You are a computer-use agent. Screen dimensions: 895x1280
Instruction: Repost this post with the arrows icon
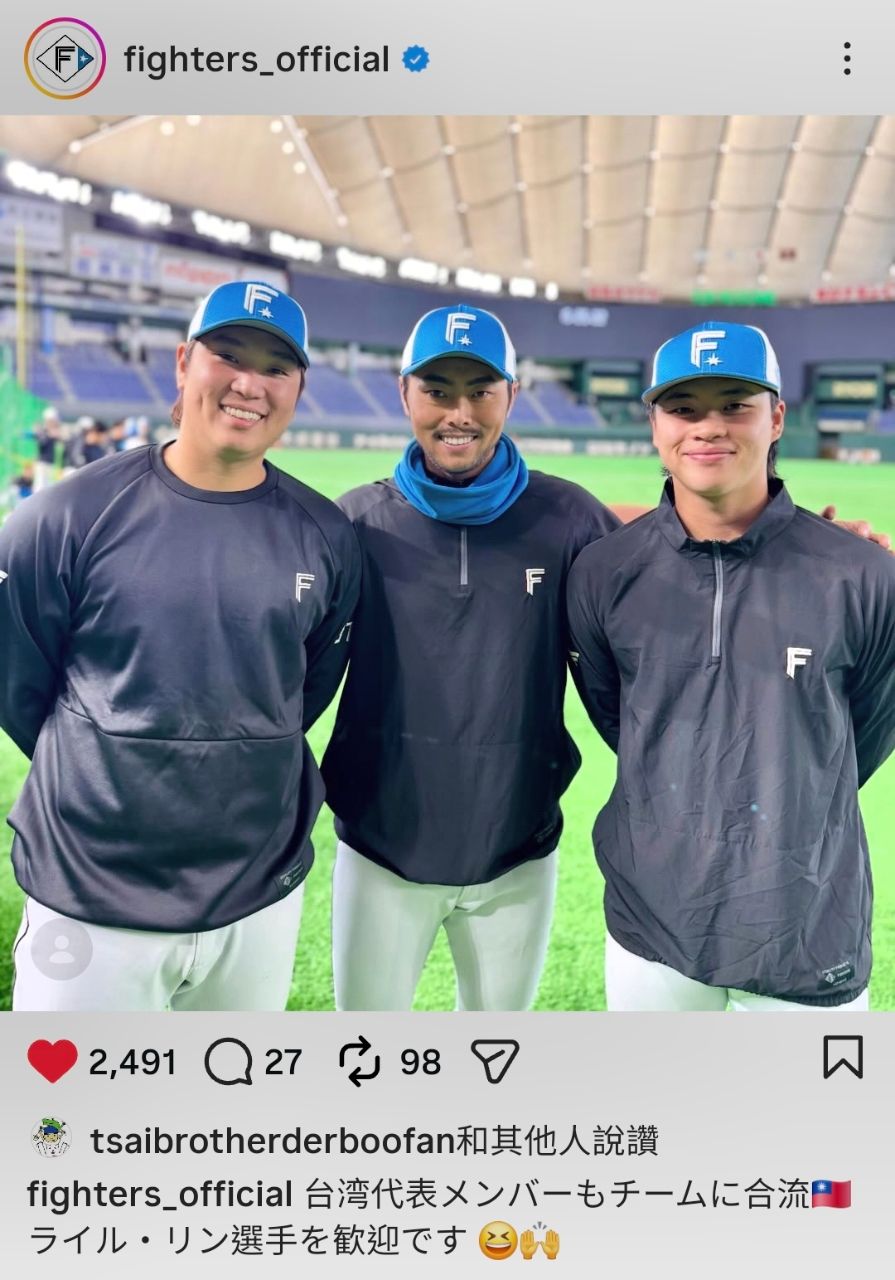coord(360,1061)
